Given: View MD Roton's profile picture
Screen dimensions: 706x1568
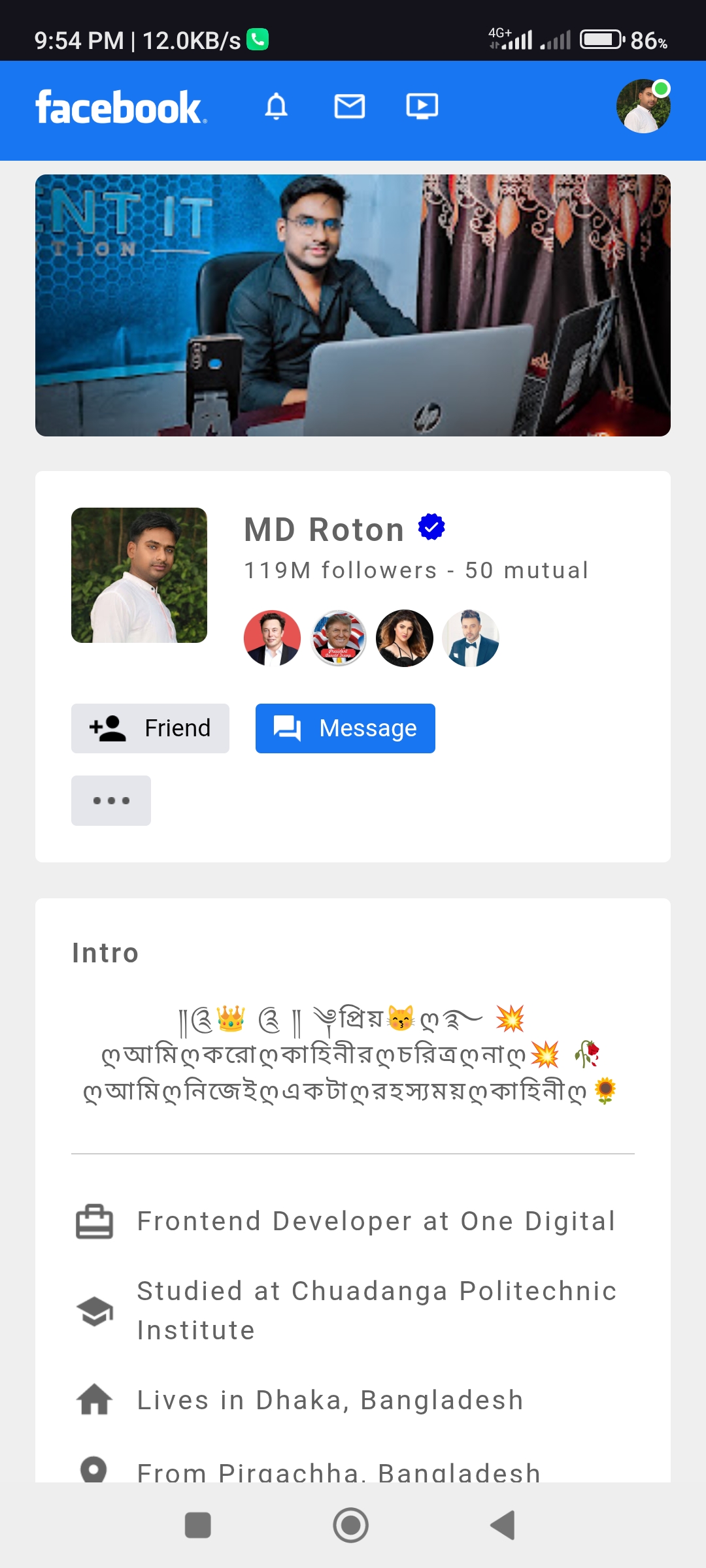Looking at the screenshot, I should (139, 575).
